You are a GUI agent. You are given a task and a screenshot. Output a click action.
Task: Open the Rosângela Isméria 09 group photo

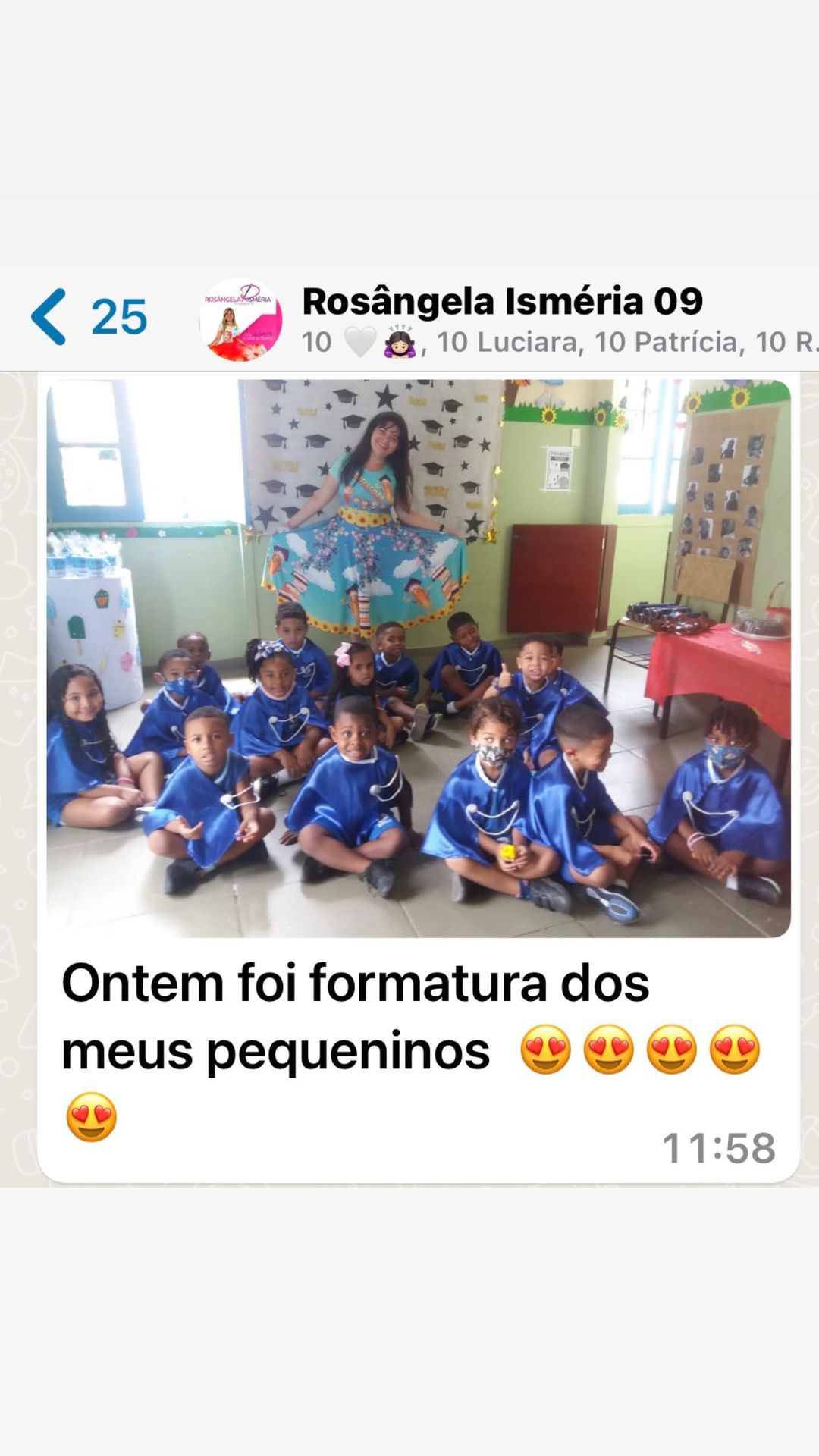coord(240,319)
